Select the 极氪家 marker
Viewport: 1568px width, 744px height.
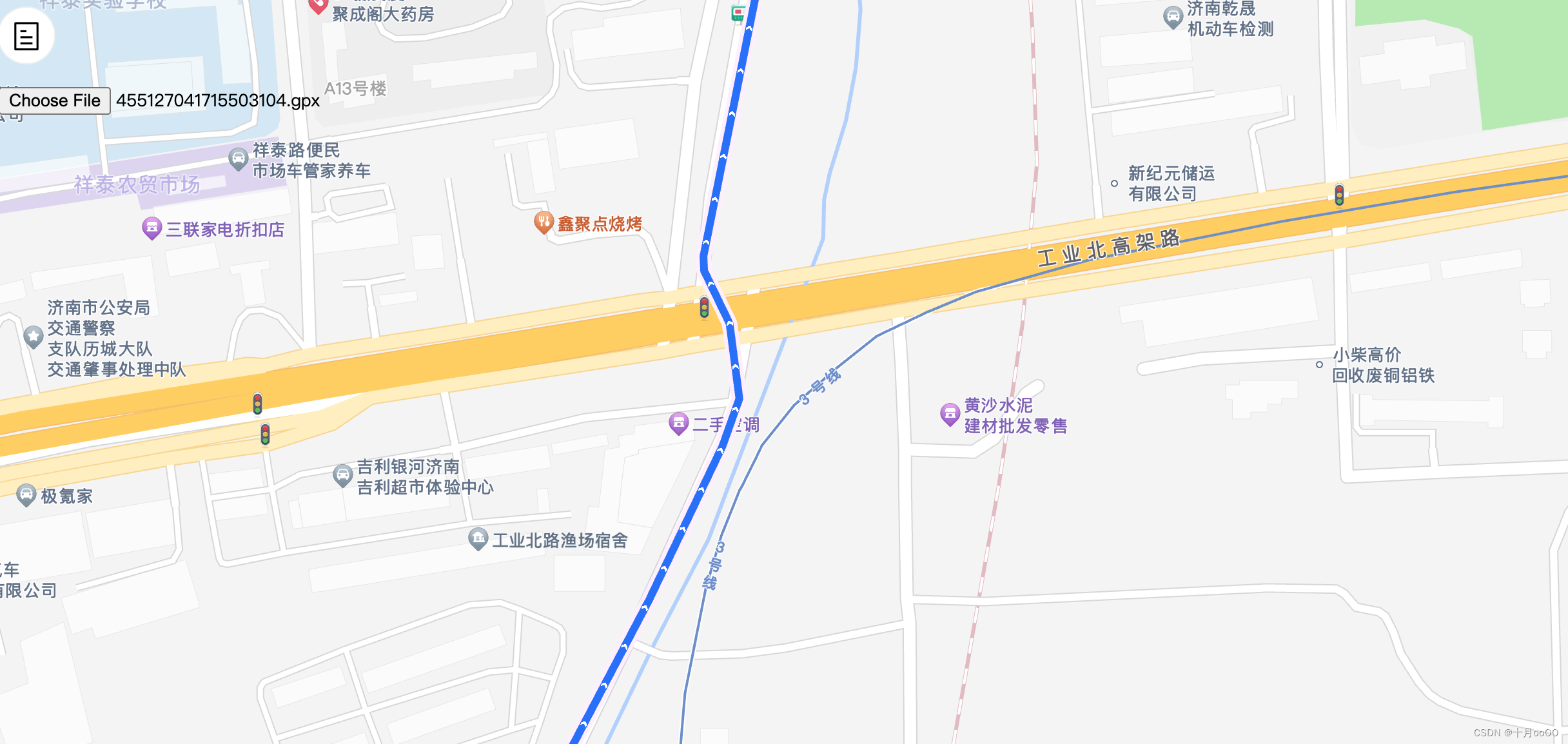click(x=26, y=495)
